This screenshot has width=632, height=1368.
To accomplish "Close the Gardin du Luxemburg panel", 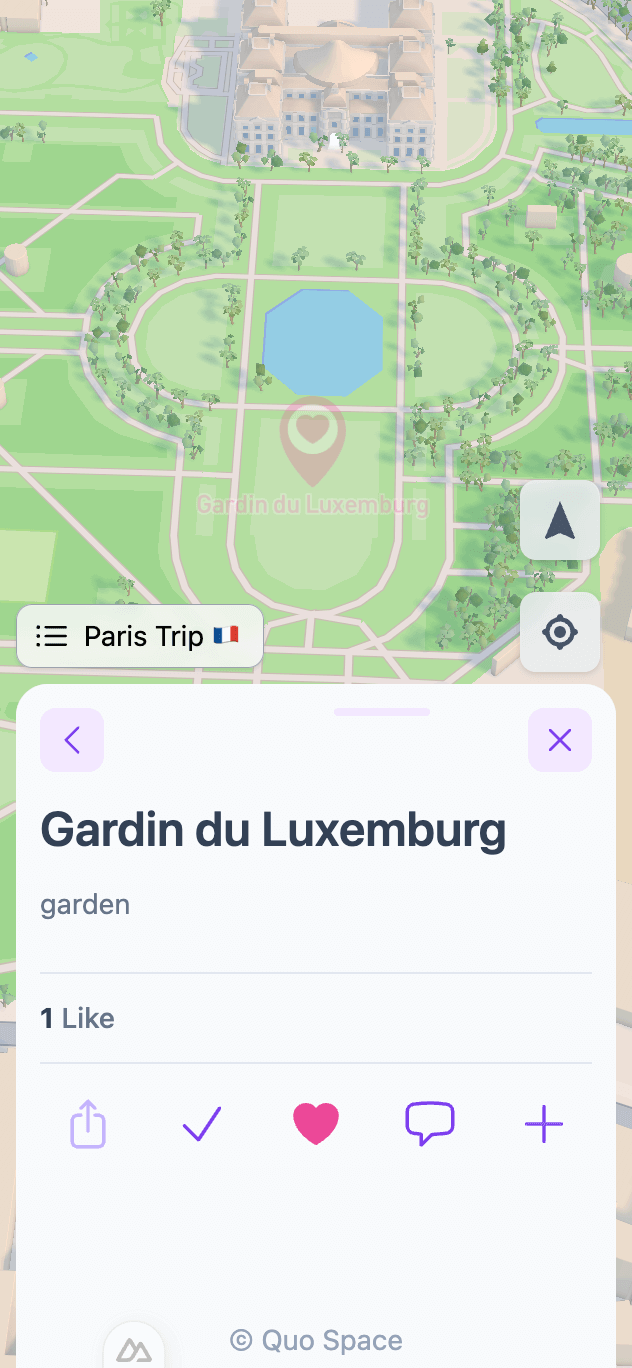I will [x=560, y=740].
